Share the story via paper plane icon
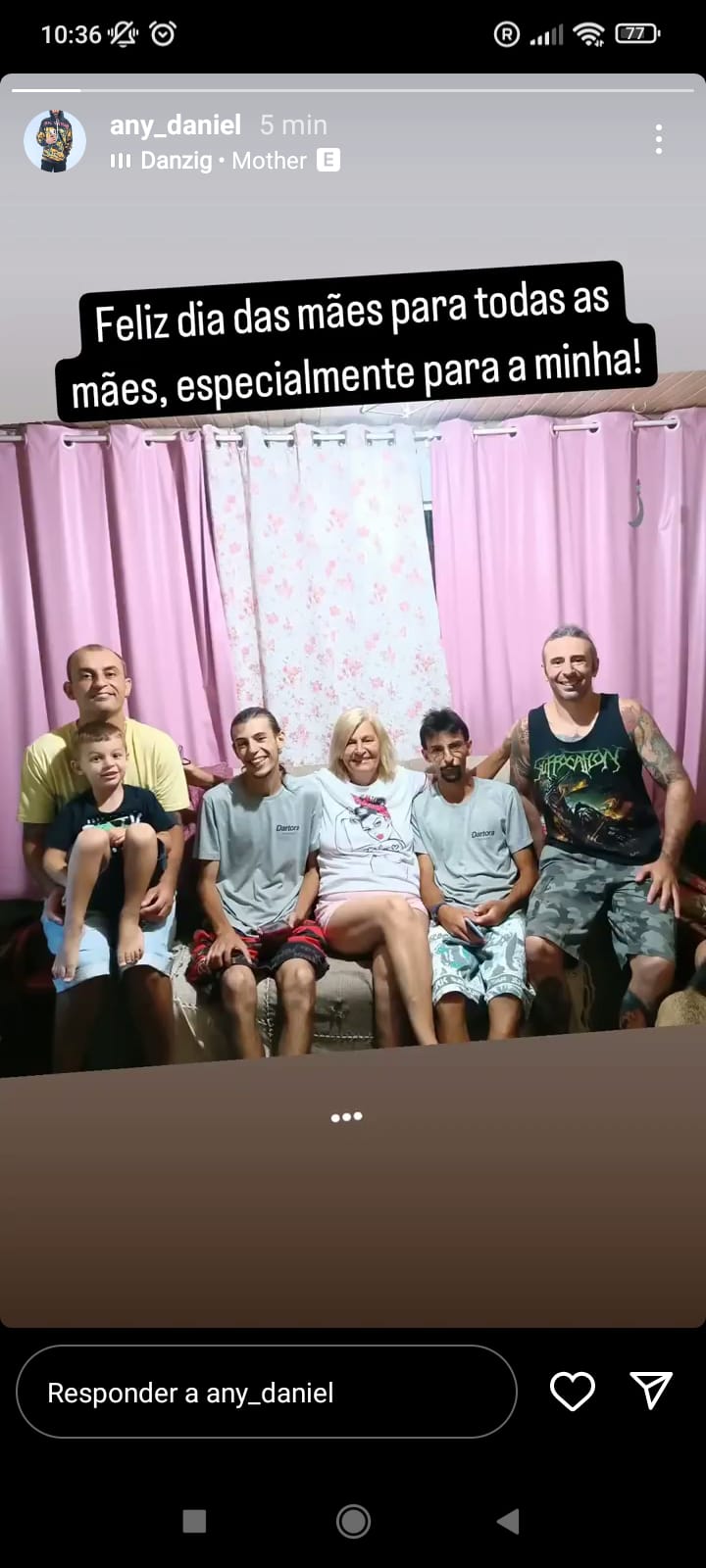The height and width of the screenshot is (1568, 706). tap(651, 1391)
